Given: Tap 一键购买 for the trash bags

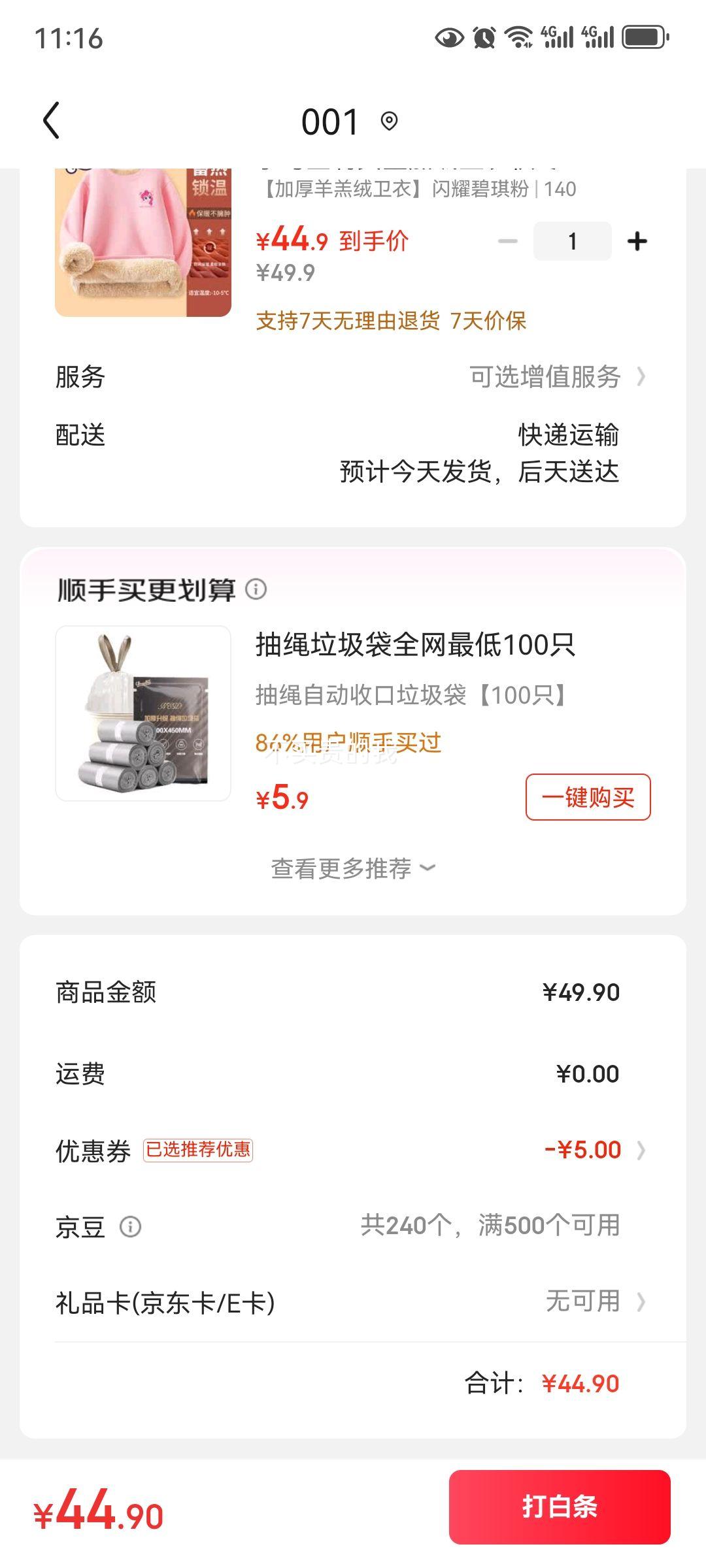Looking at the screenshot, I should tap(588, 797).
